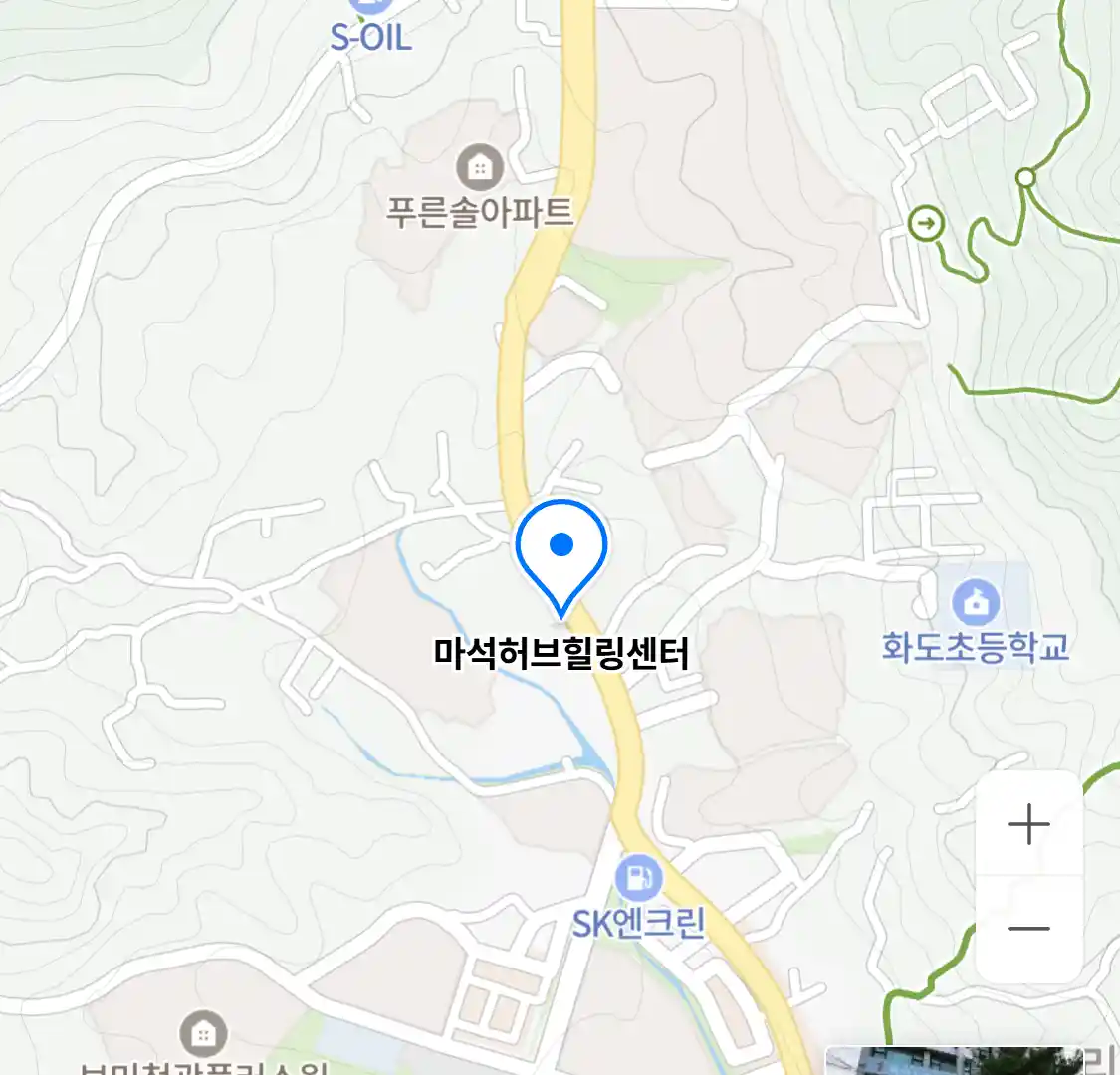The width and height of the screenshot is (1120, 1075).
Task: Tap the green trail entrance arrow marker
Action: [927, 224]
